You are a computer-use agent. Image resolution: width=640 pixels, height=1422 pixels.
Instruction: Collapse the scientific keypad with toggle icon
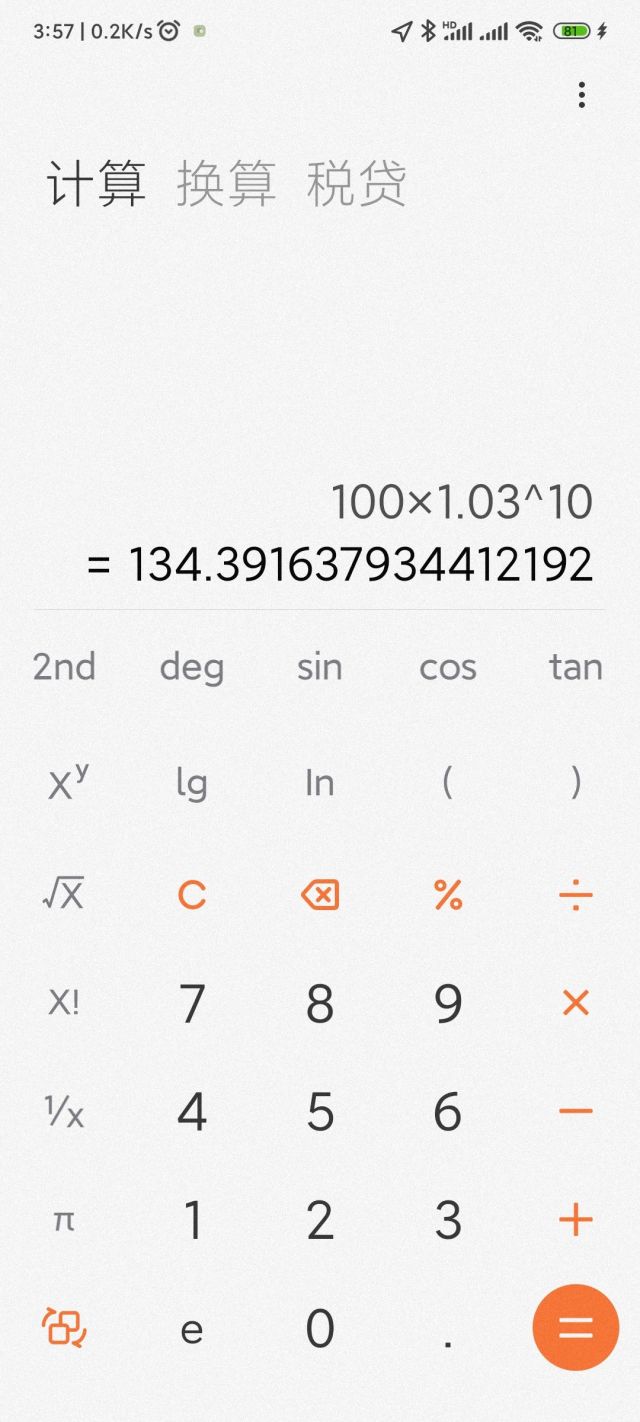[64, 1329]
